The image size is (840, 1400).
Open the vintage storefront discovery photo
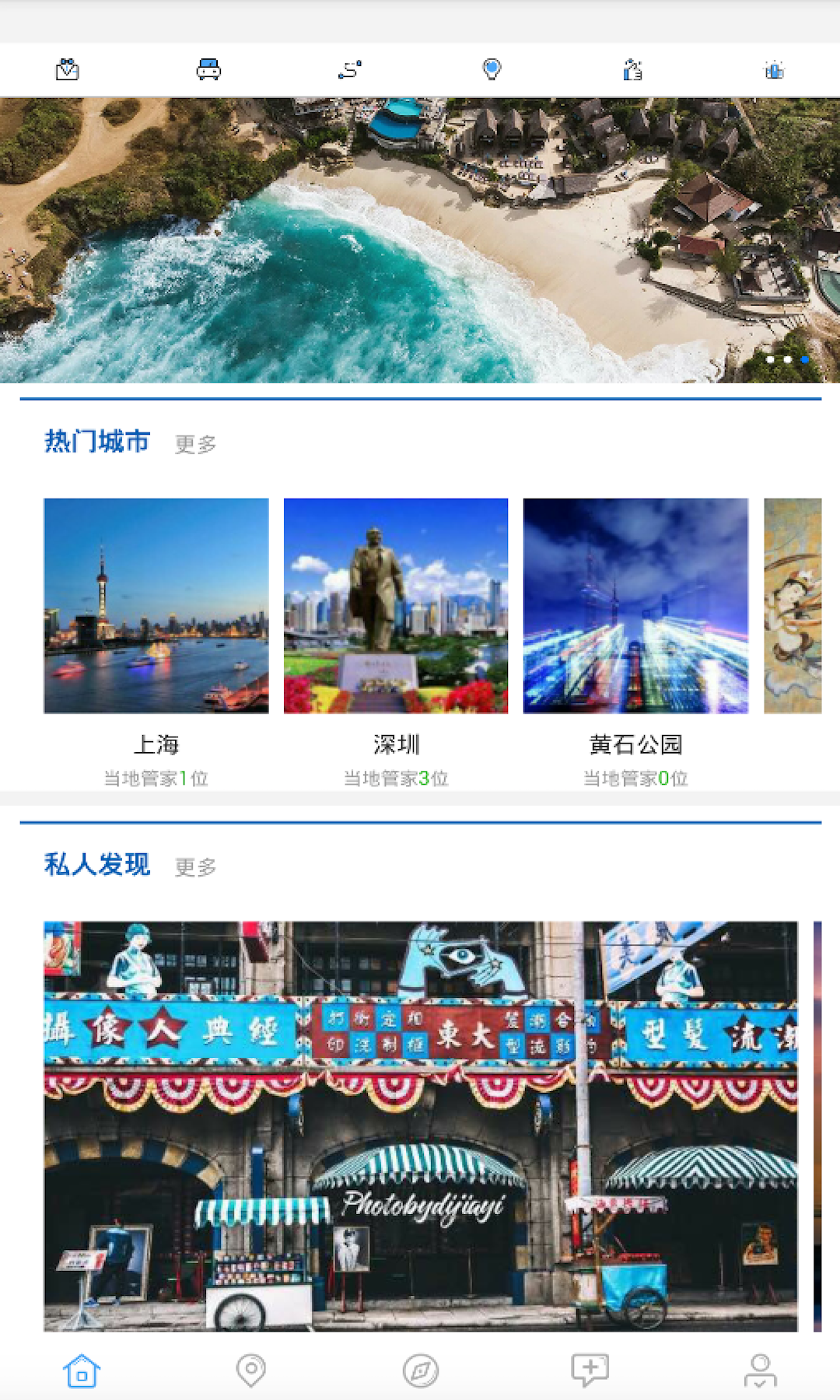[x=420, y=1125]
